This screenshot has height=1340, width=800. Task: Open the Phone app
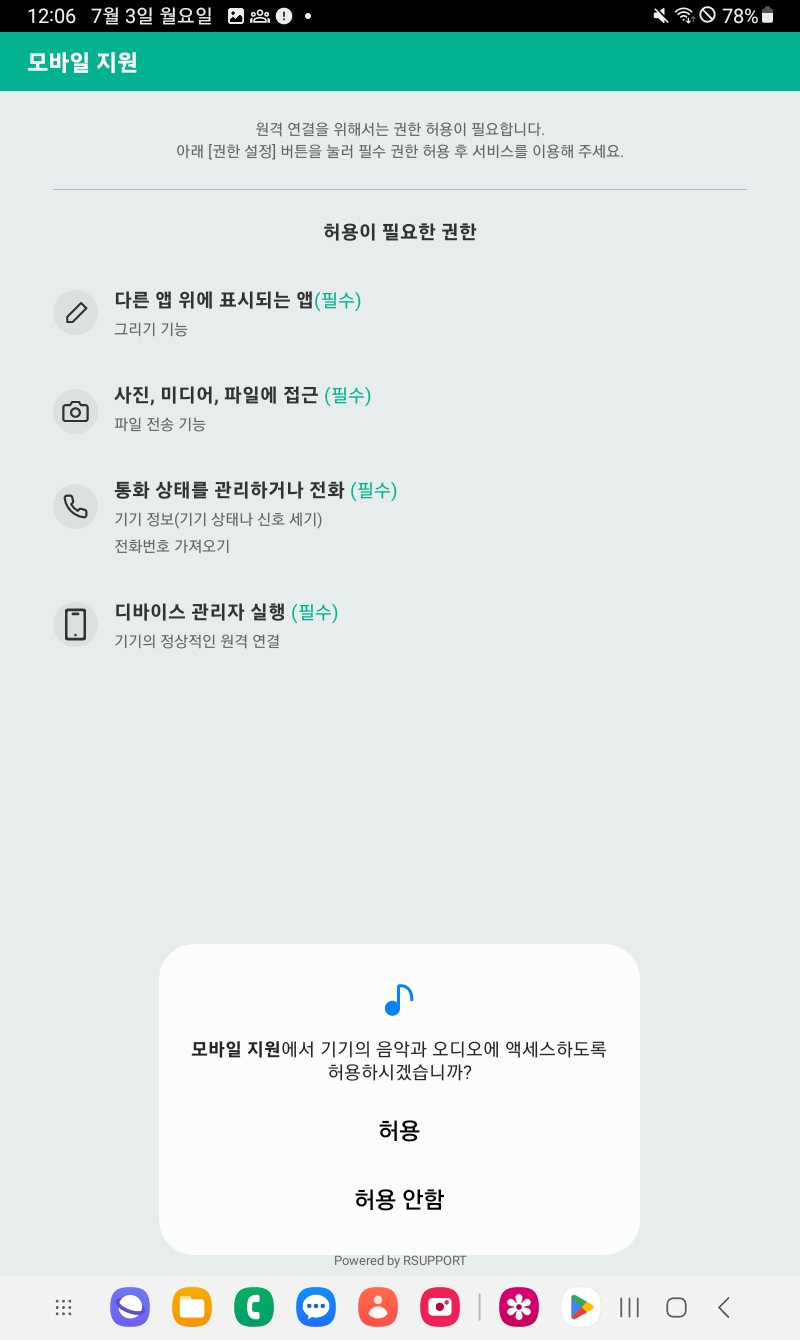254,1307
